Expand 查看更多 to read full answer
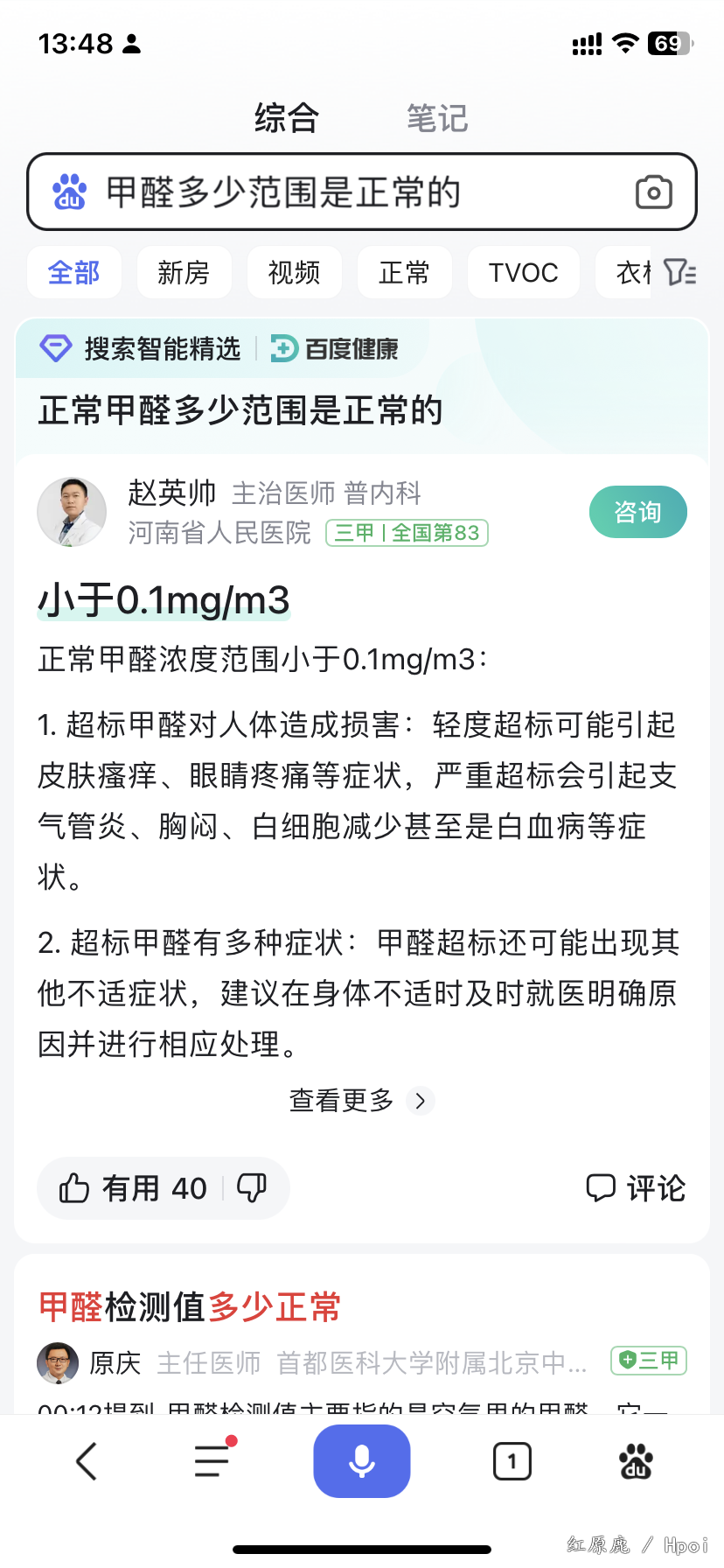This screenshot has height=1568, width=724. pos(361,1100)
